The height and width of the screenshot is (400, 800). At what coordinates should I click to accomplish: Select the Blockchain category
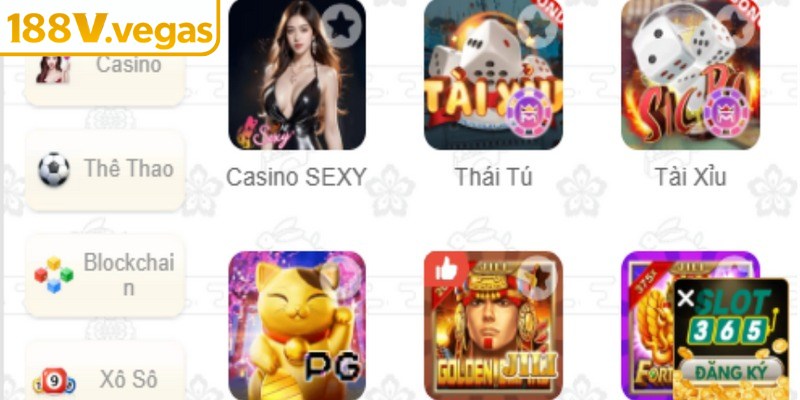point(105,275)
